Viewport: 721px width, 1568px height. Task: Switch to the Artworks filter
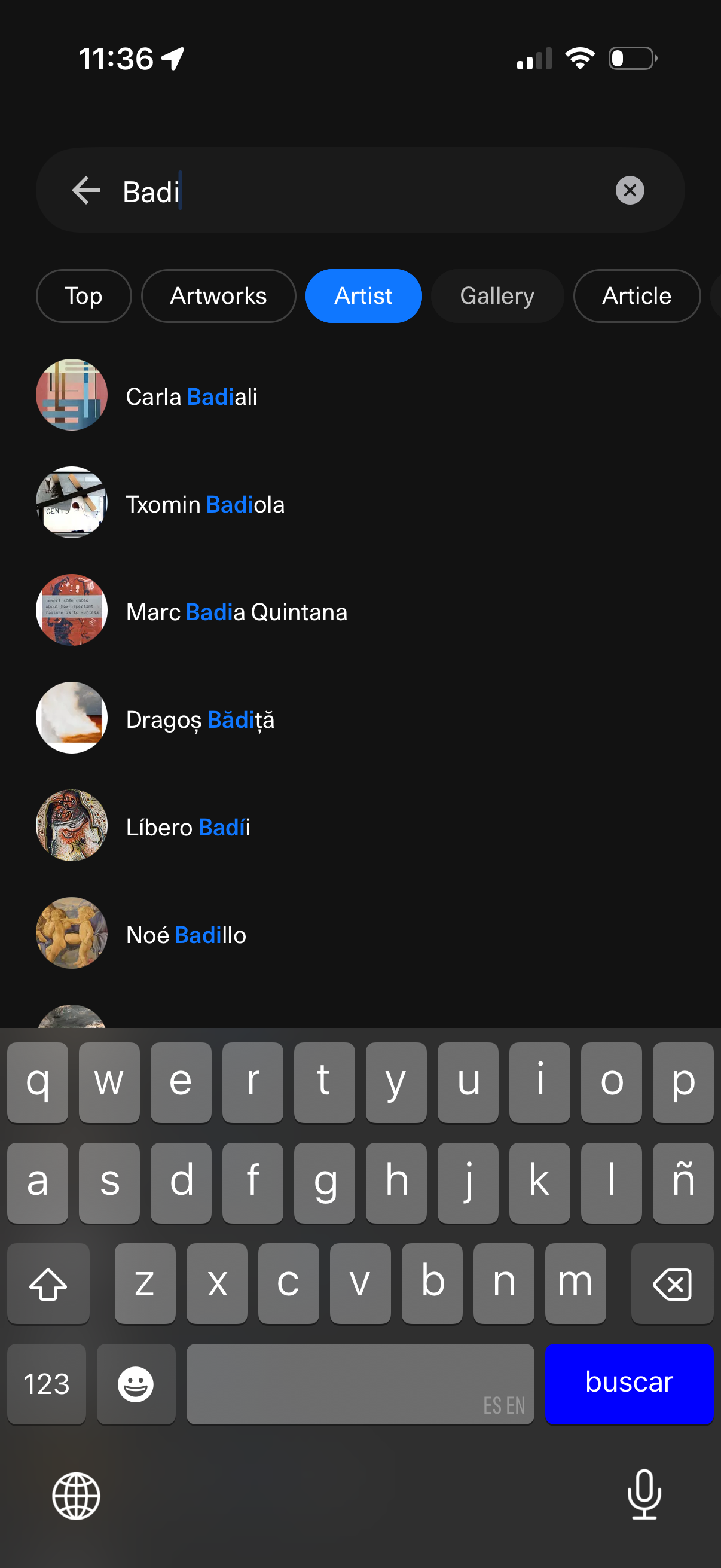pos(218,296)
